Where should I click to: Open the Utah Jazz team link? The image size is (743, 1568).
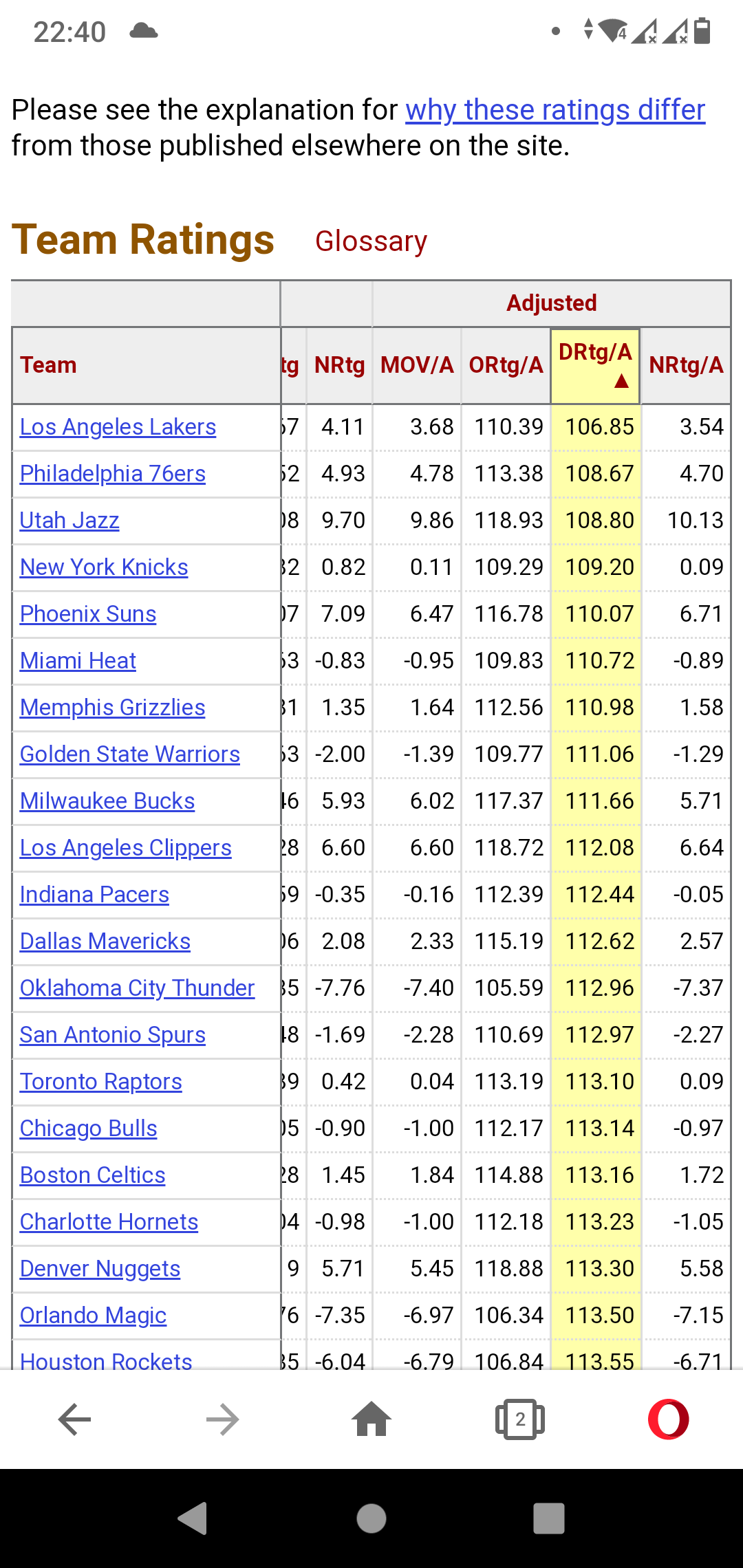(x=69, y=521)
